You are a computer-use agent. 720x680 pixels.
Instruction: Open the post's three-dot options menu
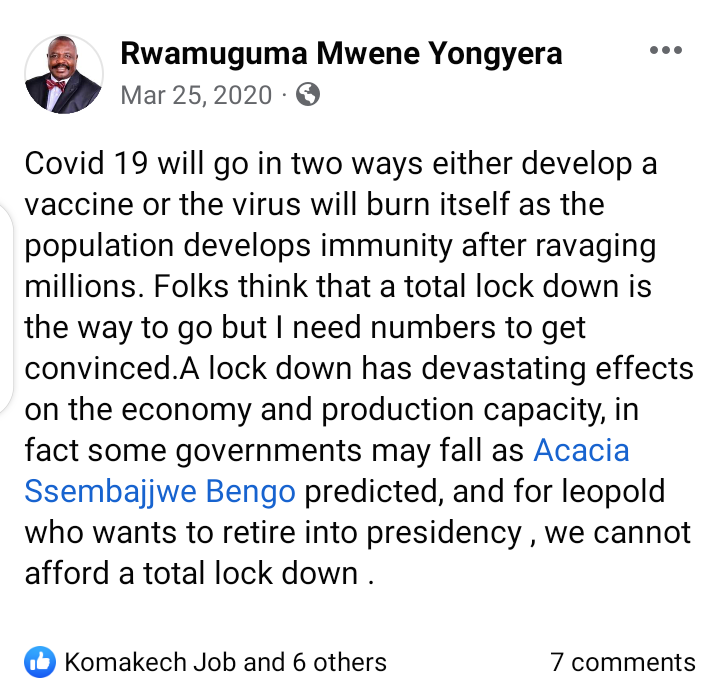[666, 51]
